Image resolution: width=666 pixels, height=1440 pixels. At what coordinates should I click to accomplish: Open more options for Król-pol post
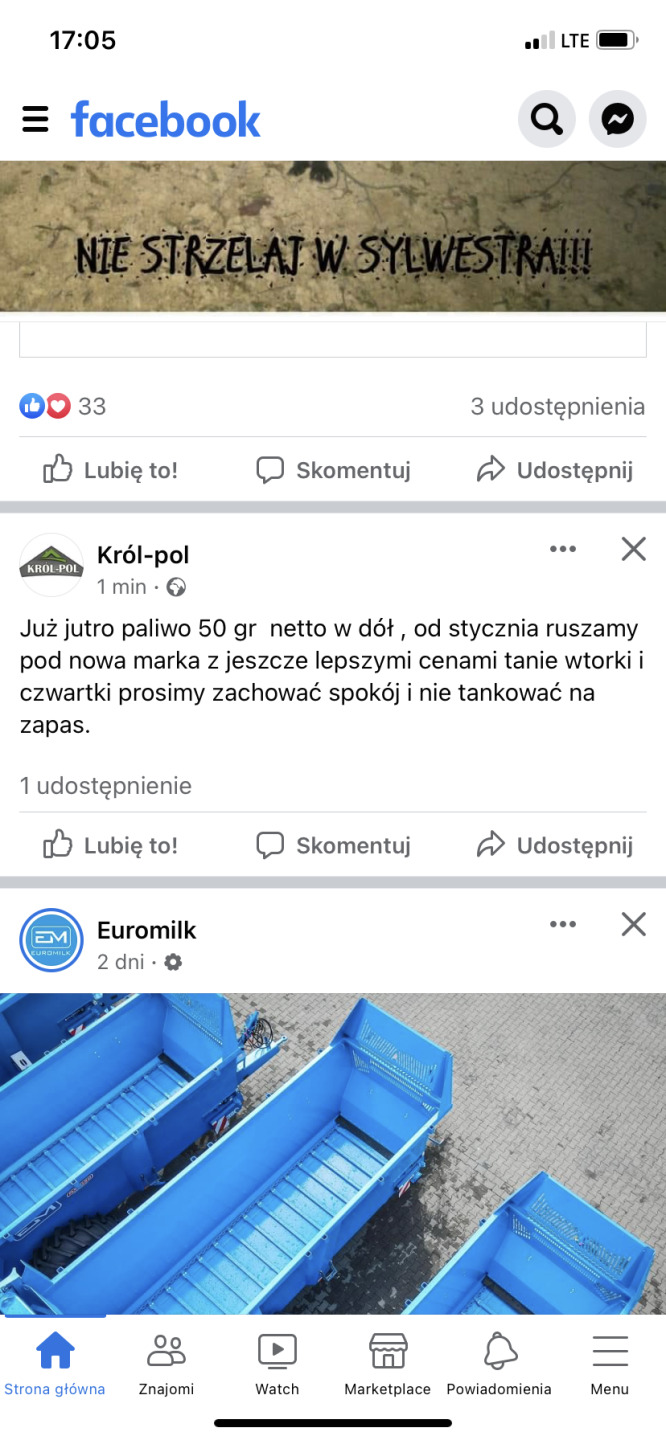[563, 549]
